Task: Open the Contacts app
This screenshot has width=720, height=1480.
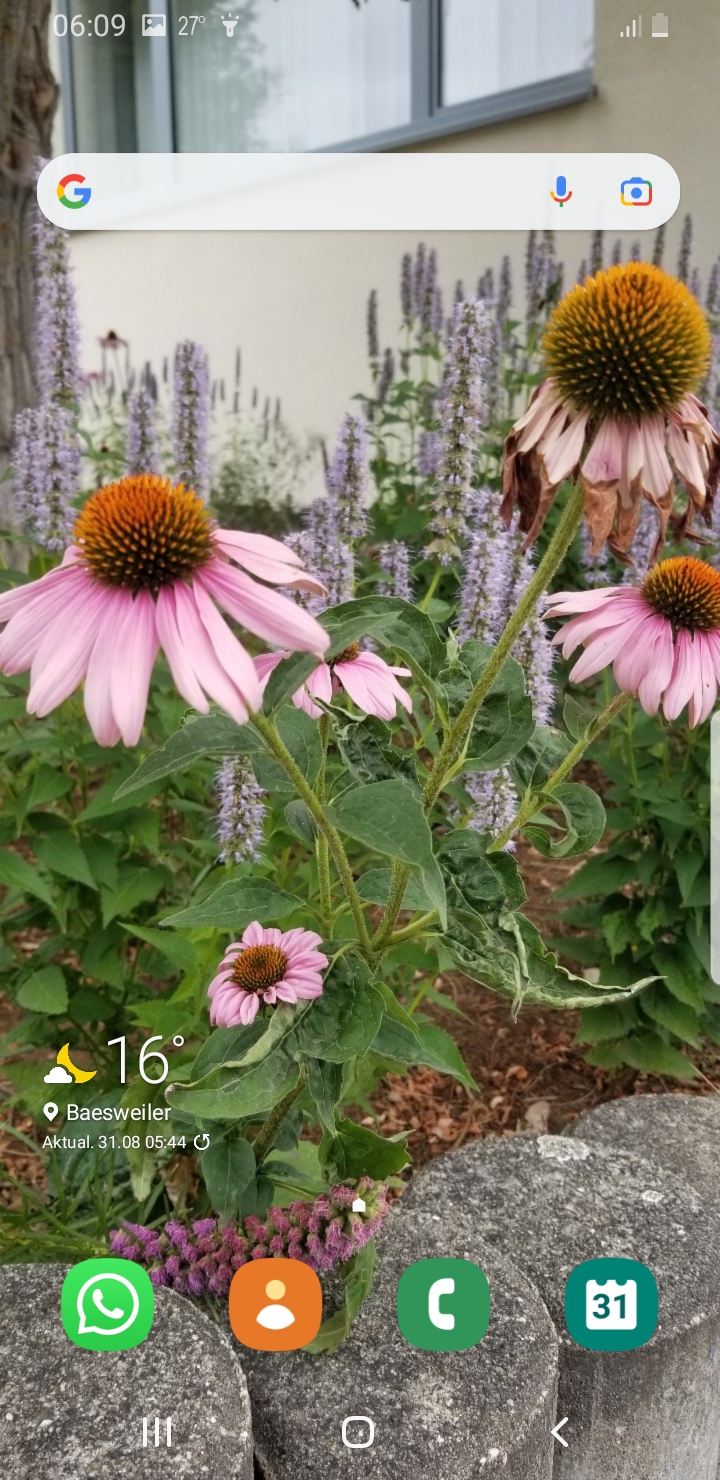Action: tap(275, 1304)
